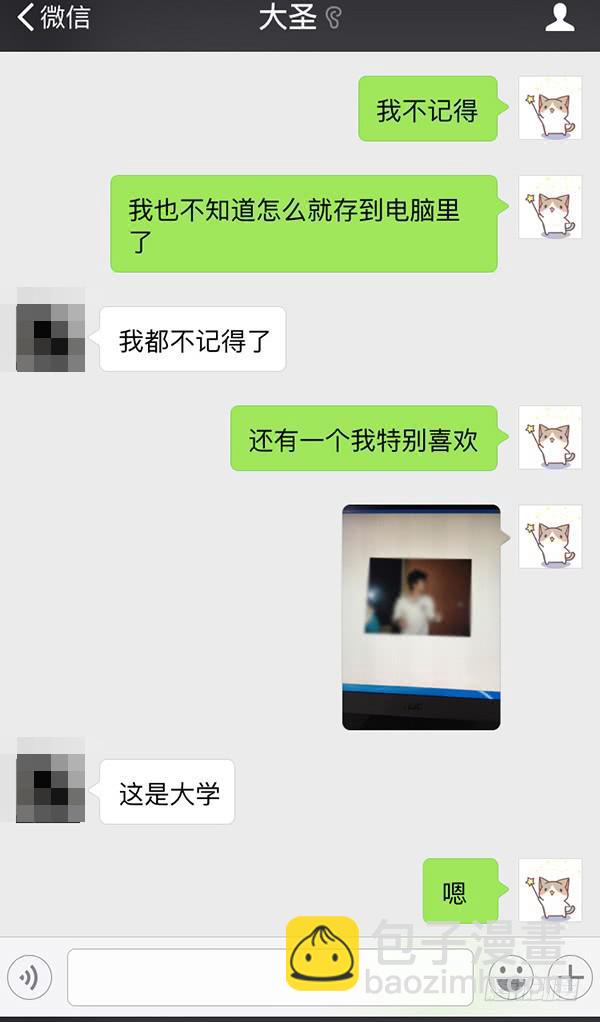This screenshot has width=600, height=1022.
Task: Go back to the 微信 chat list
Action: pos(53,18)
